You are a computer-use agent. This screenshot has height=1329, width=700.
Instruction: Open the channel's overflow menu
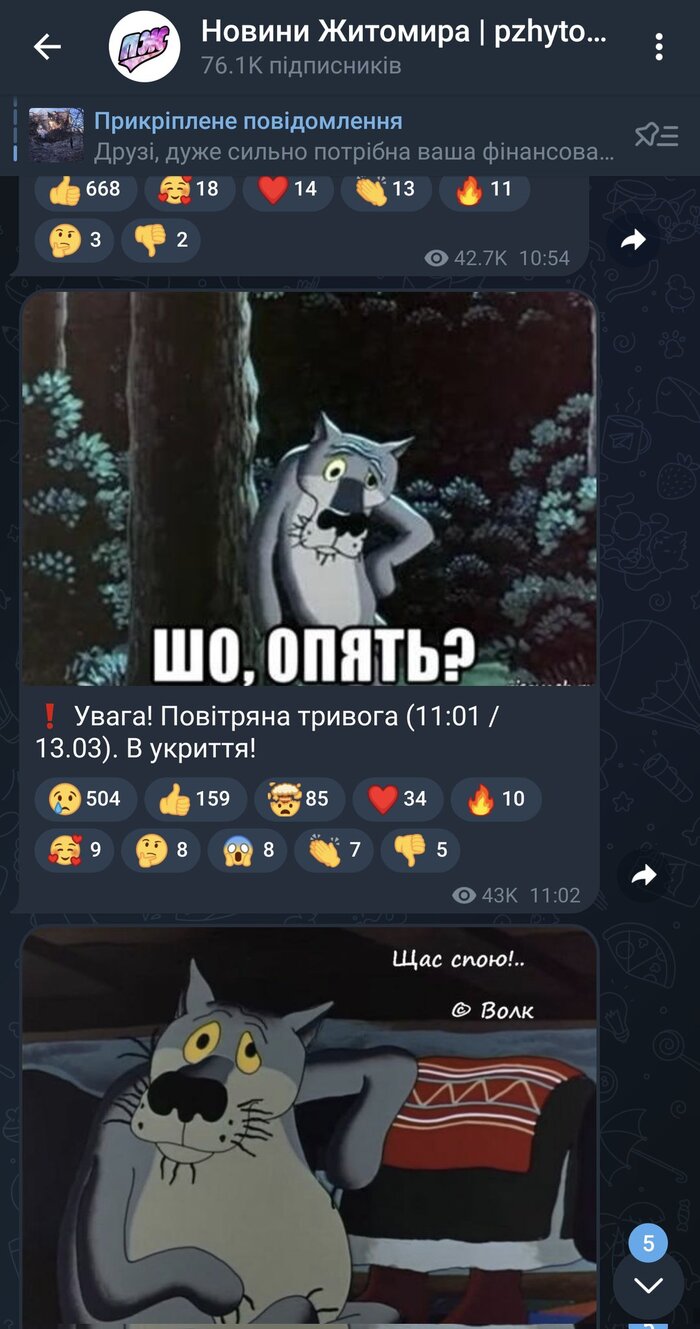tap(658, 47)
